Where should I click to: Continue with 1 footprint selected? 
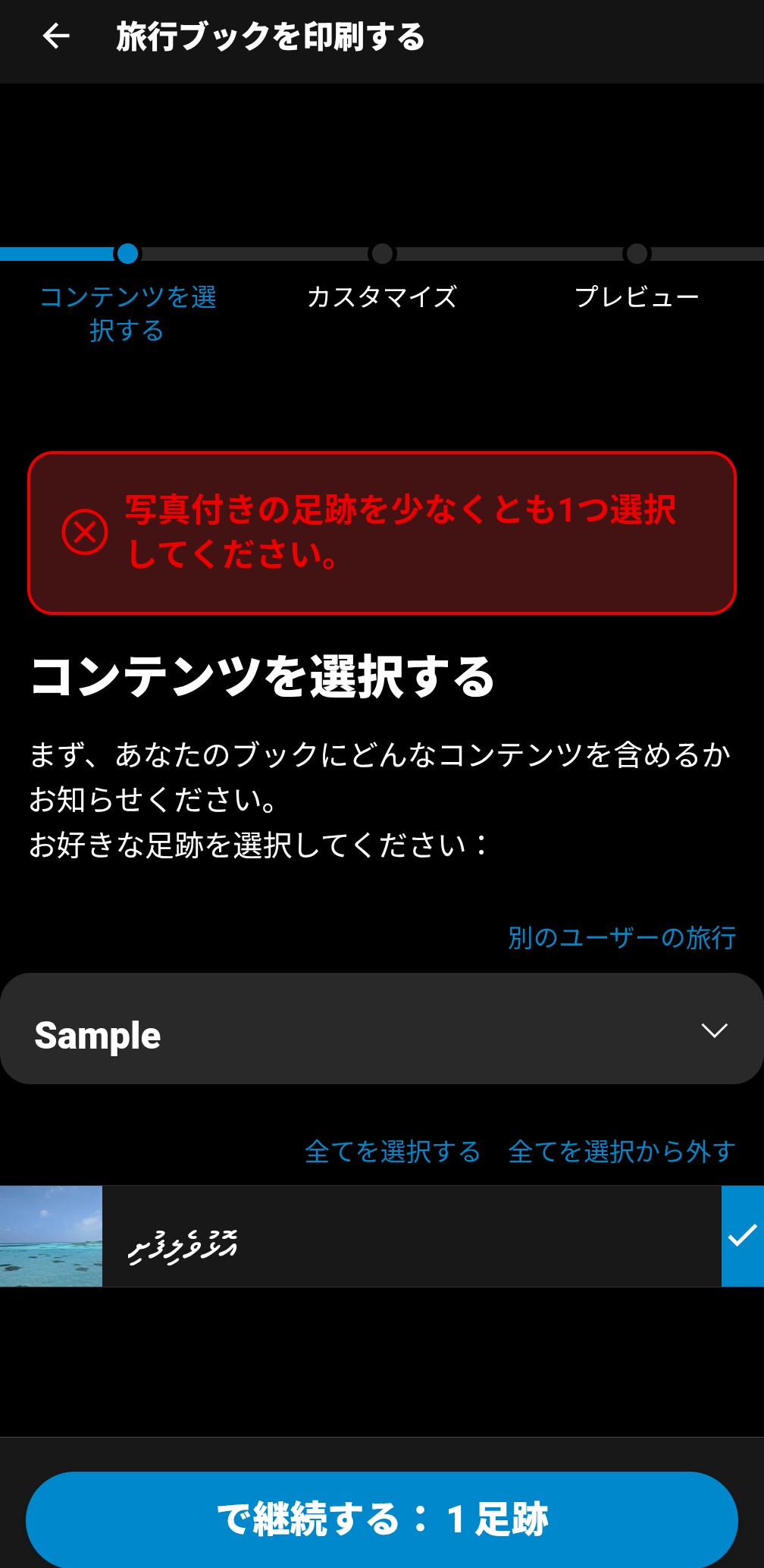tap(382, 1519)
